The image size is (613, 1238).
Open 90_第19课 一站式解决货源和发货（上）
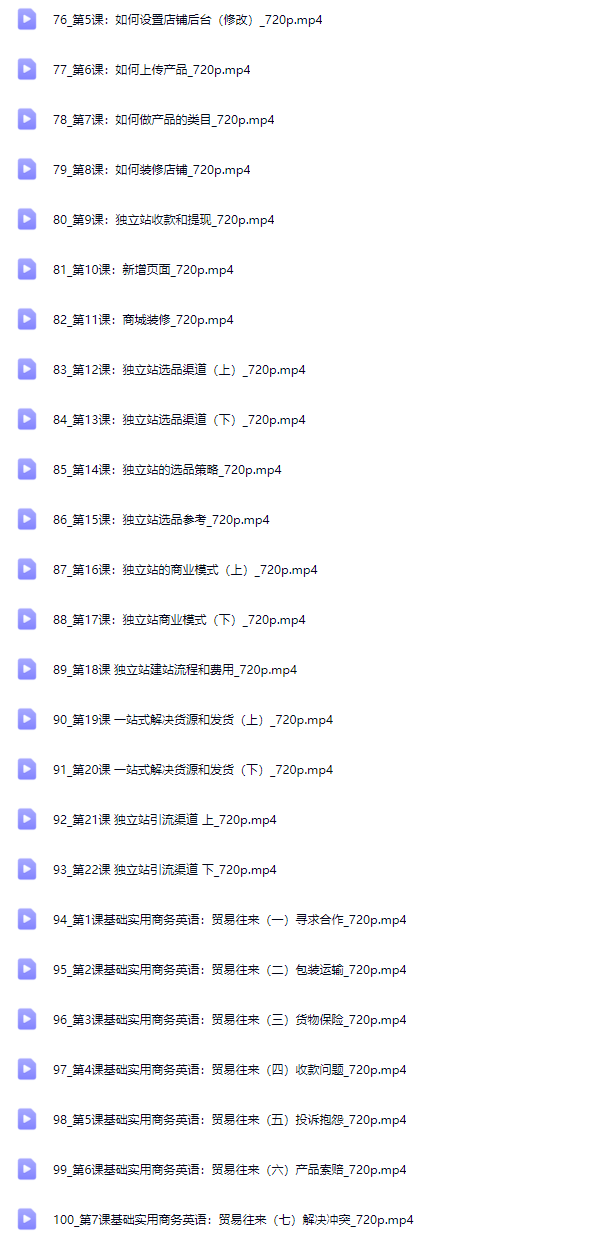tap(193, 720)
